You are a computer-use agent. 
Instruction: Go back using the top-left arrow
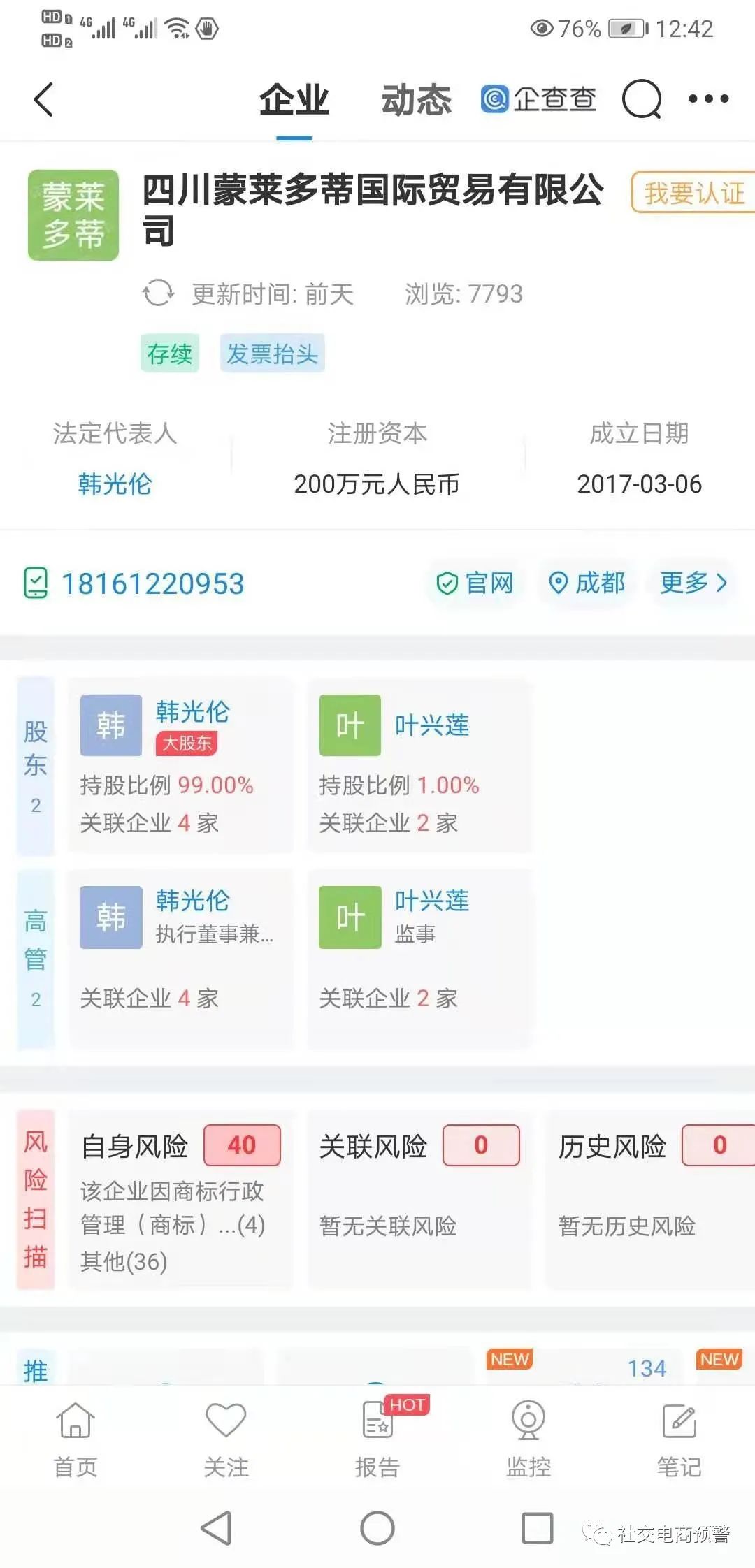43,99
